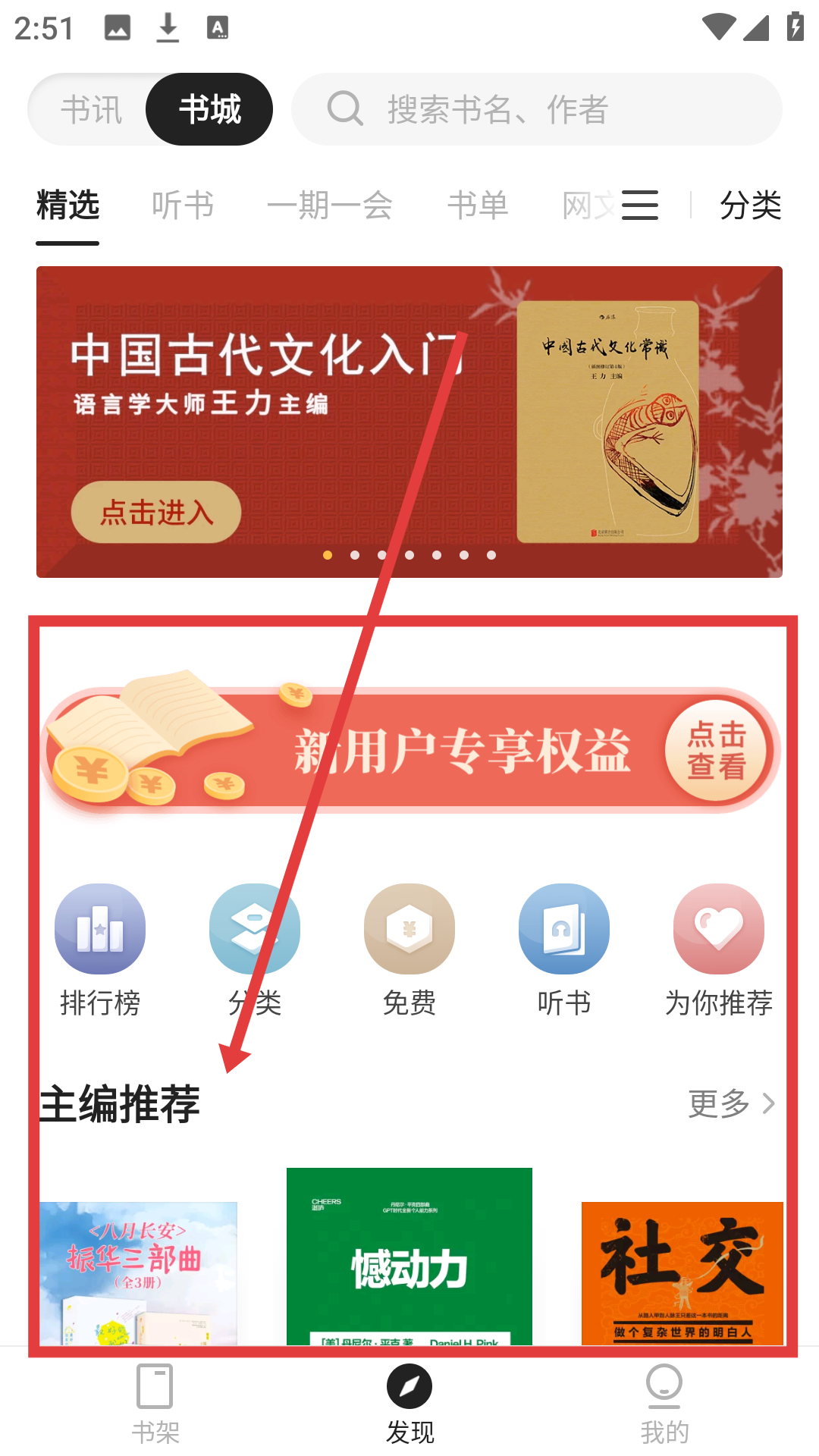Expand the tab list menu icon
Image resolution: width=819 pixels, height=1456 pixels.
point(639,206)
